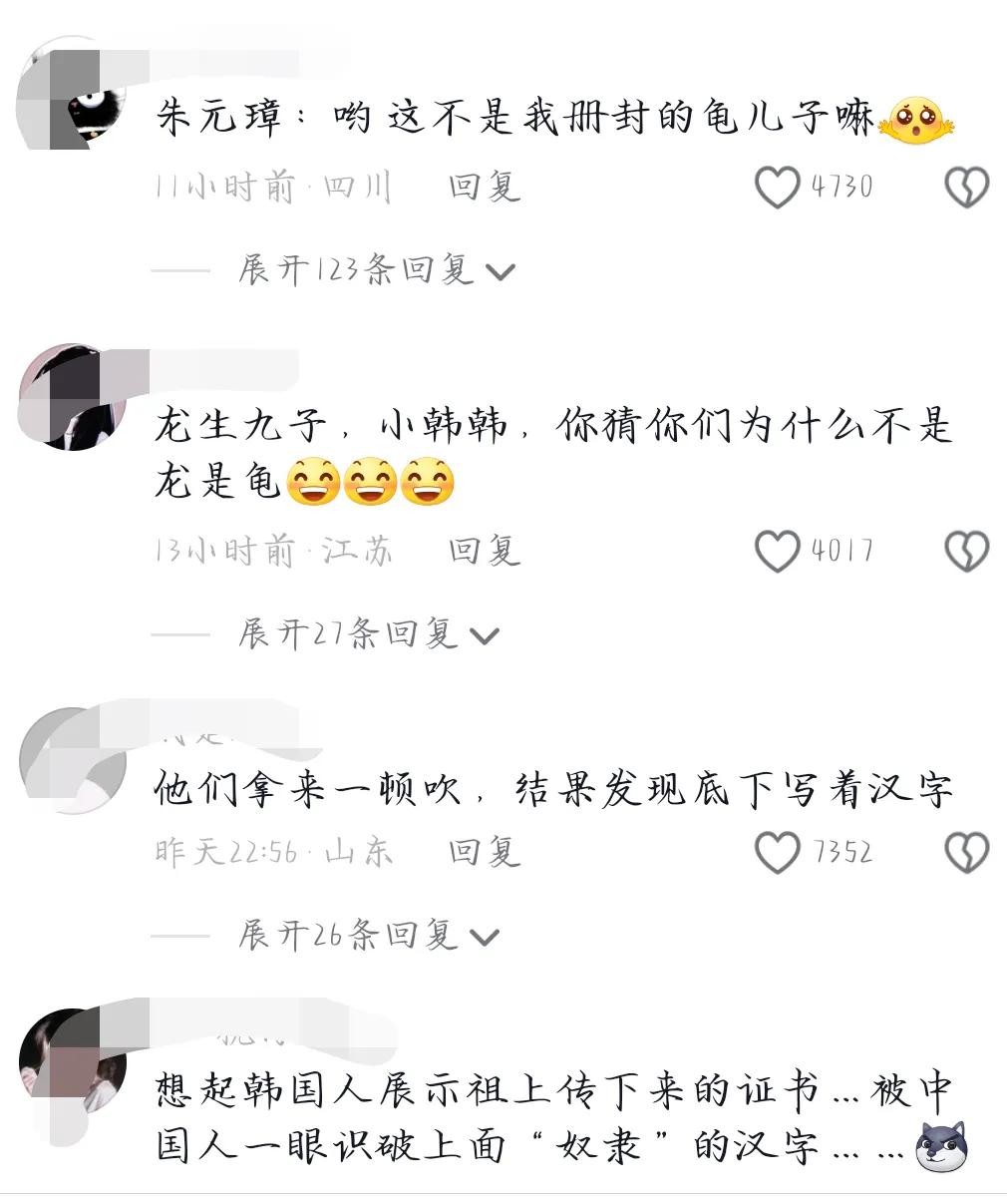Open the avatar of the 想起韩国人 commenter
Image resolution: width=1007 pixels, height=1204 pixels.
[x=73, y=1062]
